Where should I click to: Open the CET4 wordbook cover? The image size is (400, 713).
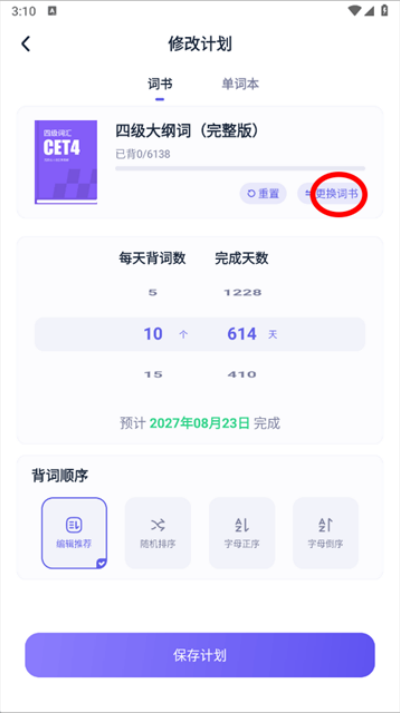tap(66, 162)
